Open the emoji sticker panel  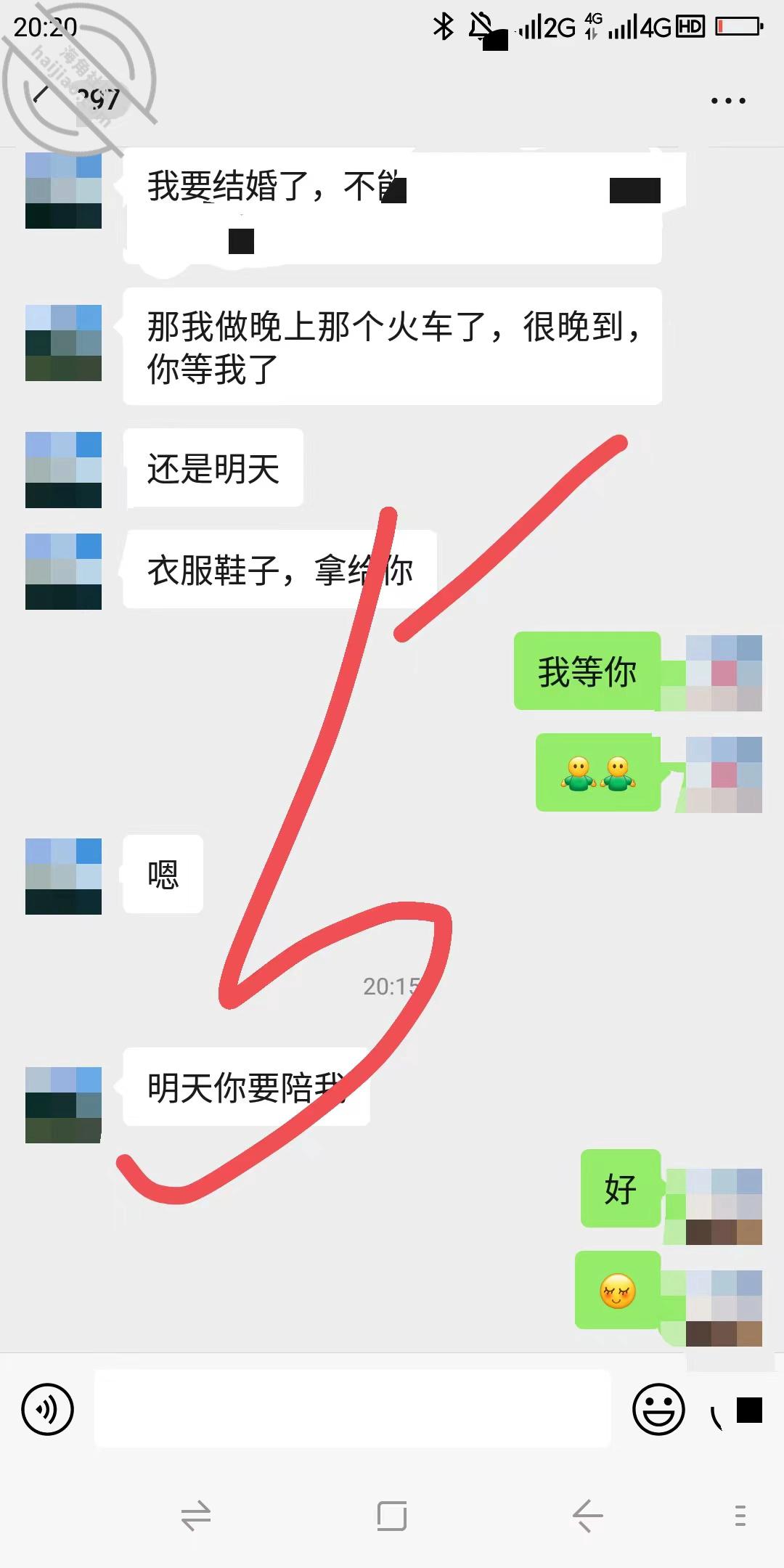[x=659, y=1410]
